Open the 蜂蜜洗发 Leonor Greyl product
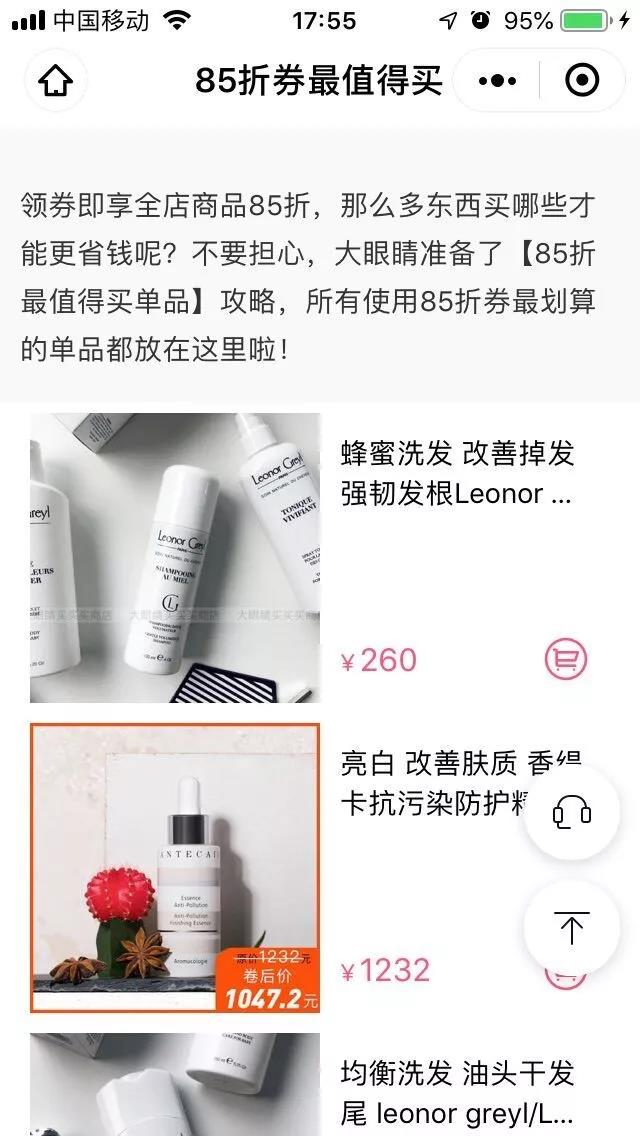Viewport: 640px width, 1136px height. [457, 474]
